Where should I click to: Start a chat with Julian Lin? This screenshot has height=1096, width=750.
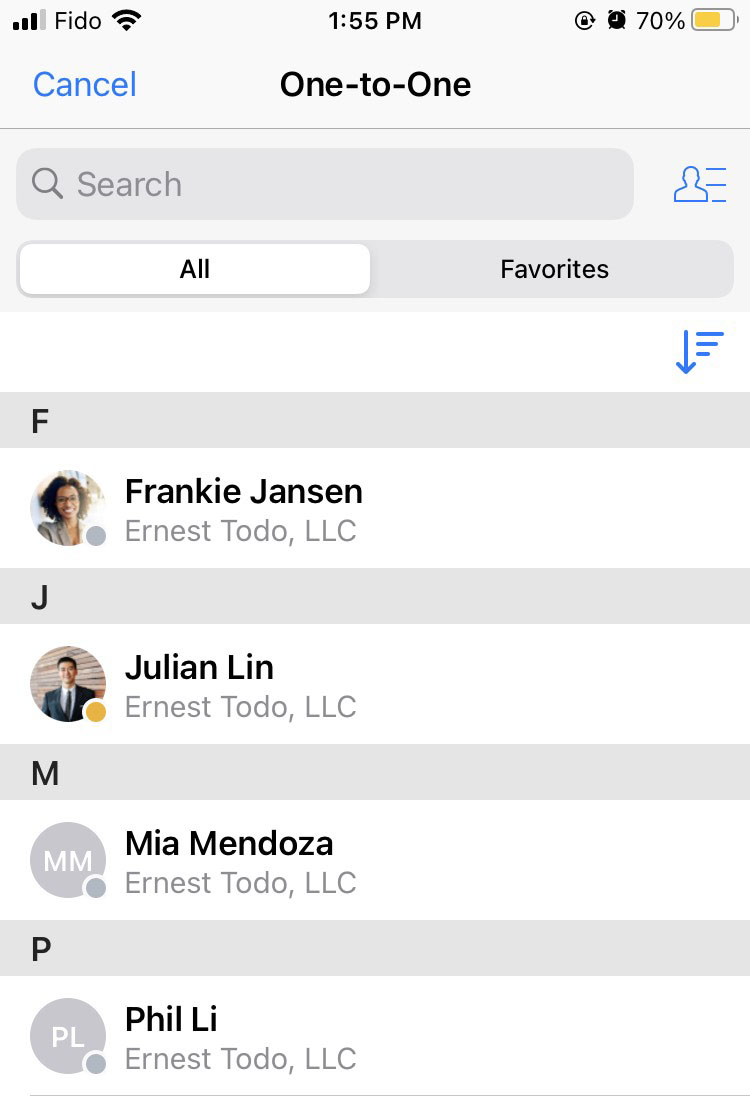coord(375,684)
